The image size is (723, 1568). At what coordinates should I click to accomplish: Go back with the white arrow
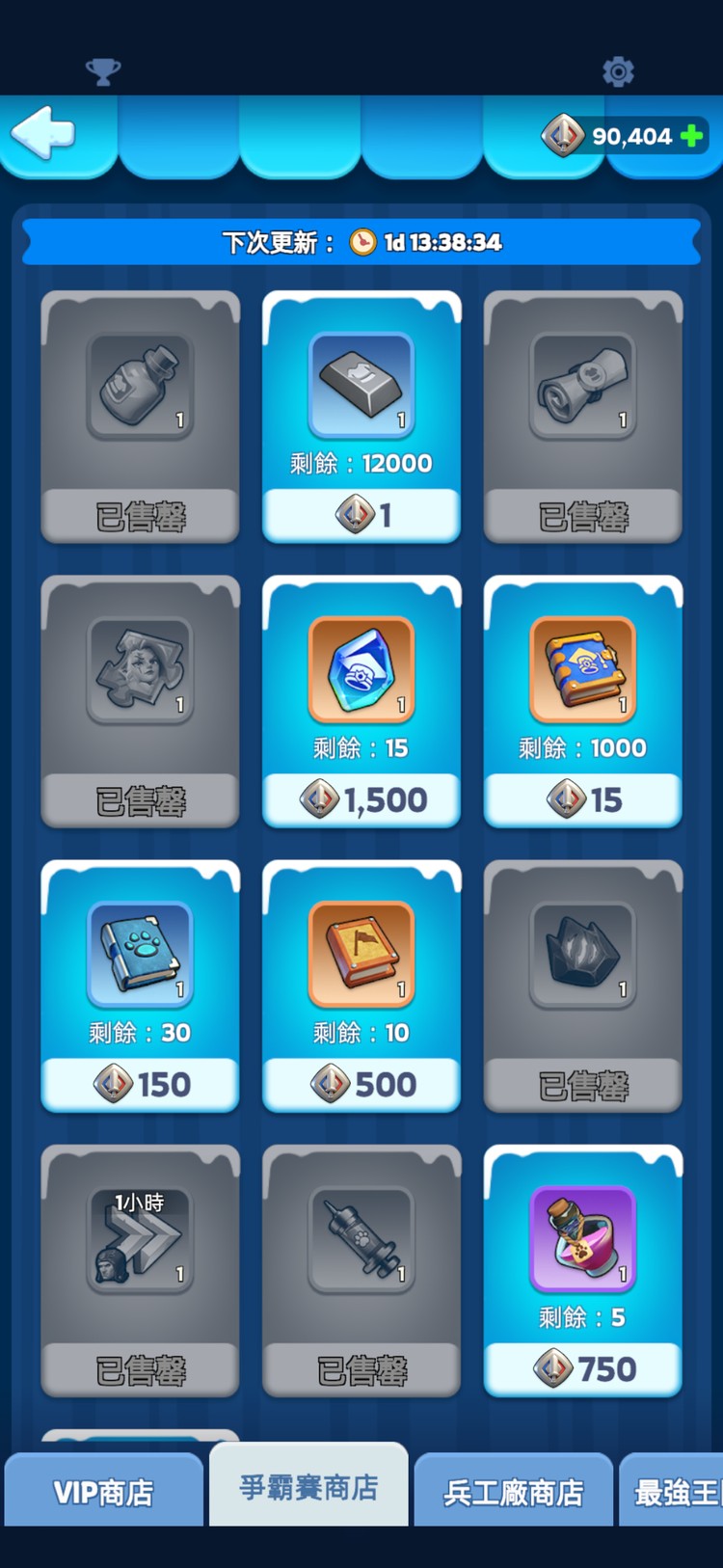(x=42, y=133)
